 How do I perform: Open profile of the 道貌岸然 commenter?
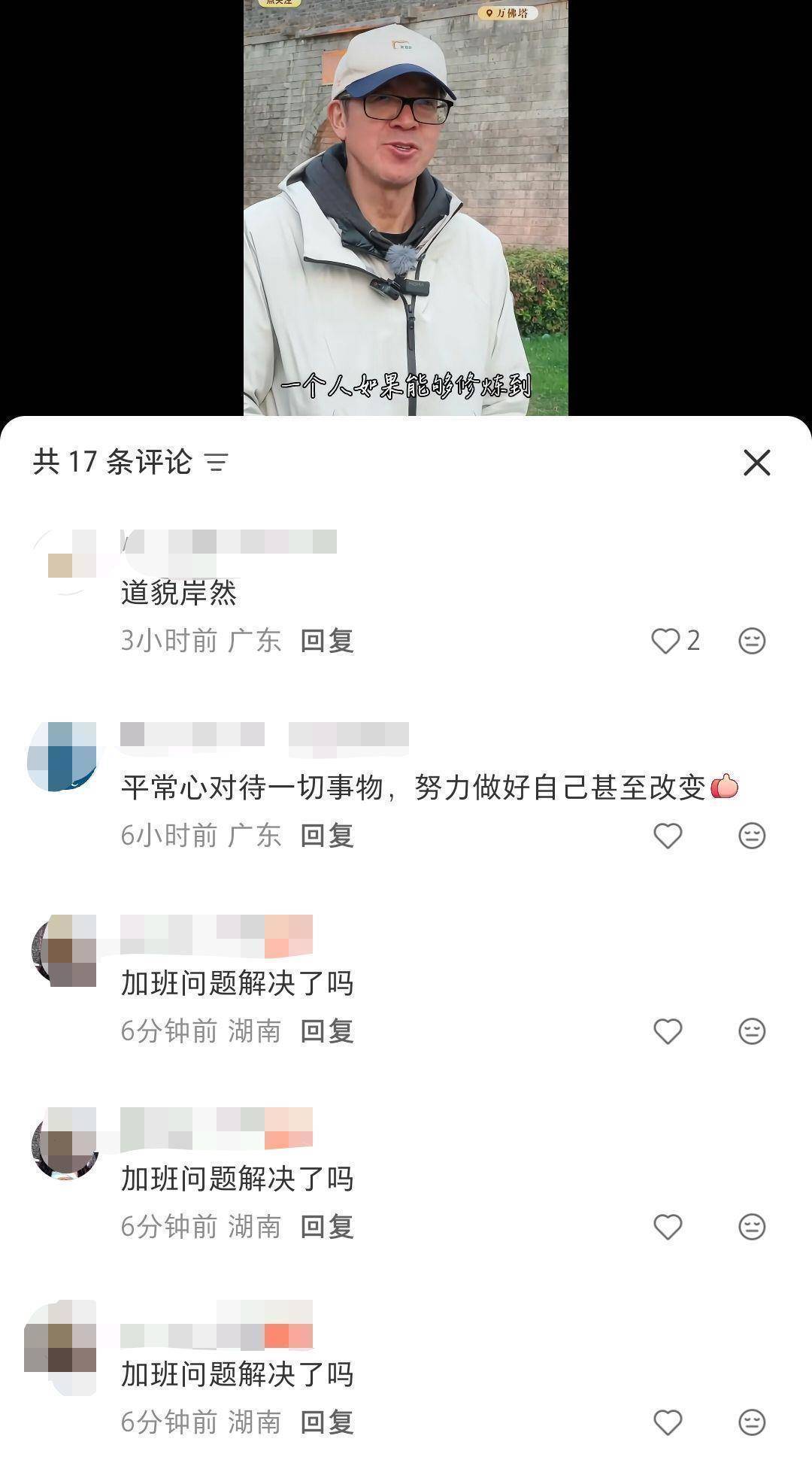coord(66,561)
